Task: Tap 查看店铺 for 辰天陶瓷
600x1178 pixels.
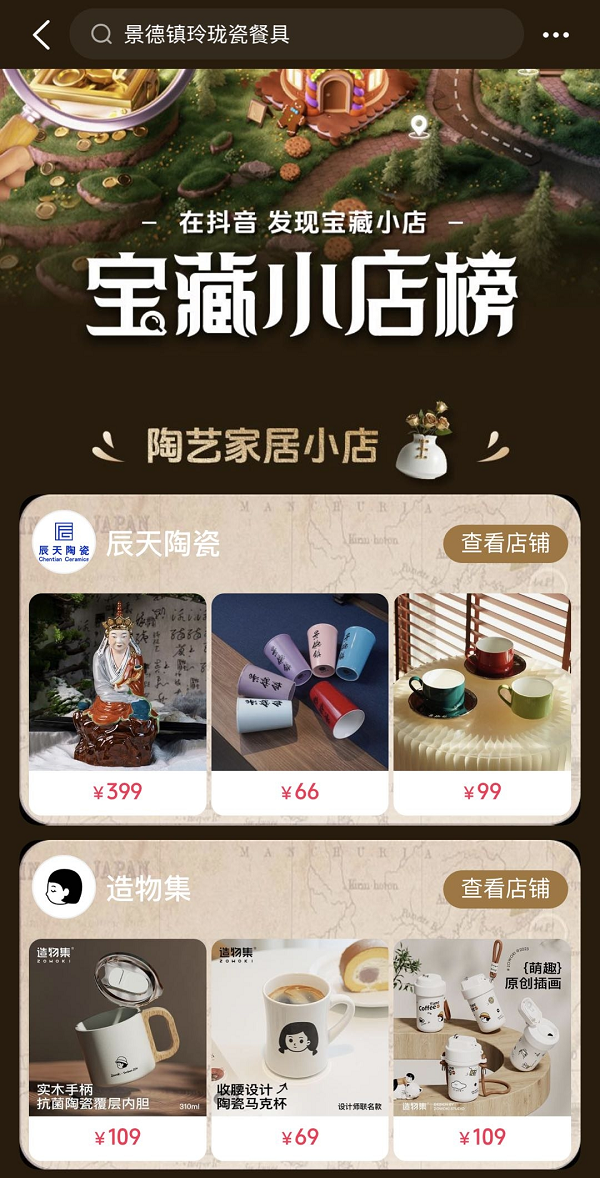Action: tap(505, 543)
